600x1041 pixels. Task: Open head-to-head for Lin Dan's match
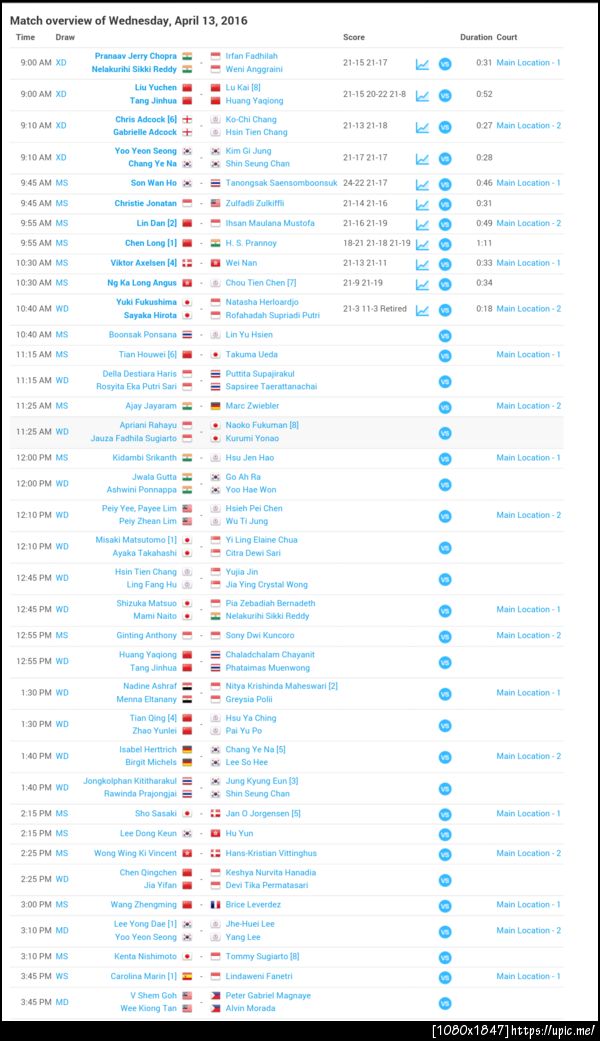click(x=445, y=224)
